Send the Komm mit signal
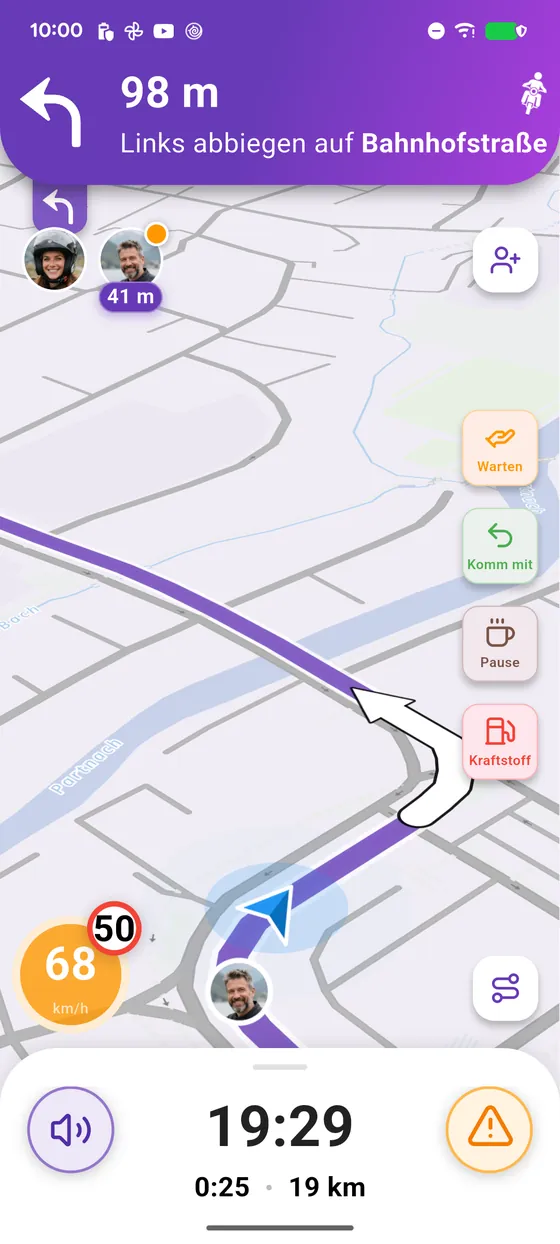The width and height of the screenshot is (560, 1244). (500, 546)
